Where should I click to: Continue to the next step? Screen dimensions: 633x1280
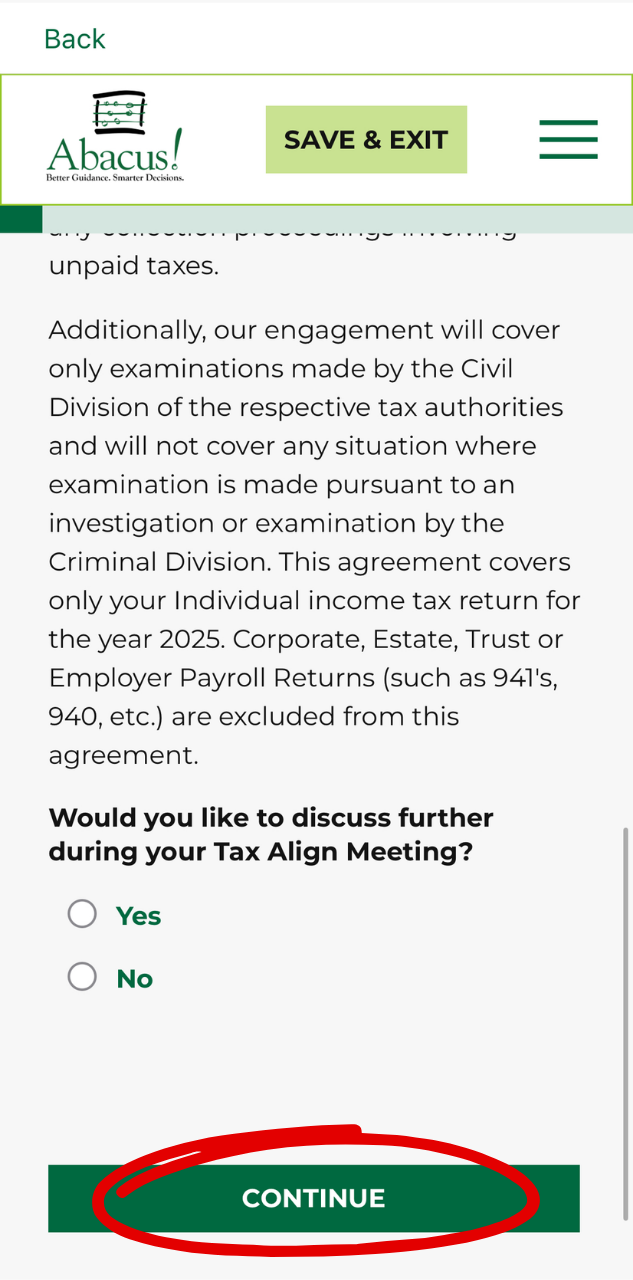(314, 1198)
